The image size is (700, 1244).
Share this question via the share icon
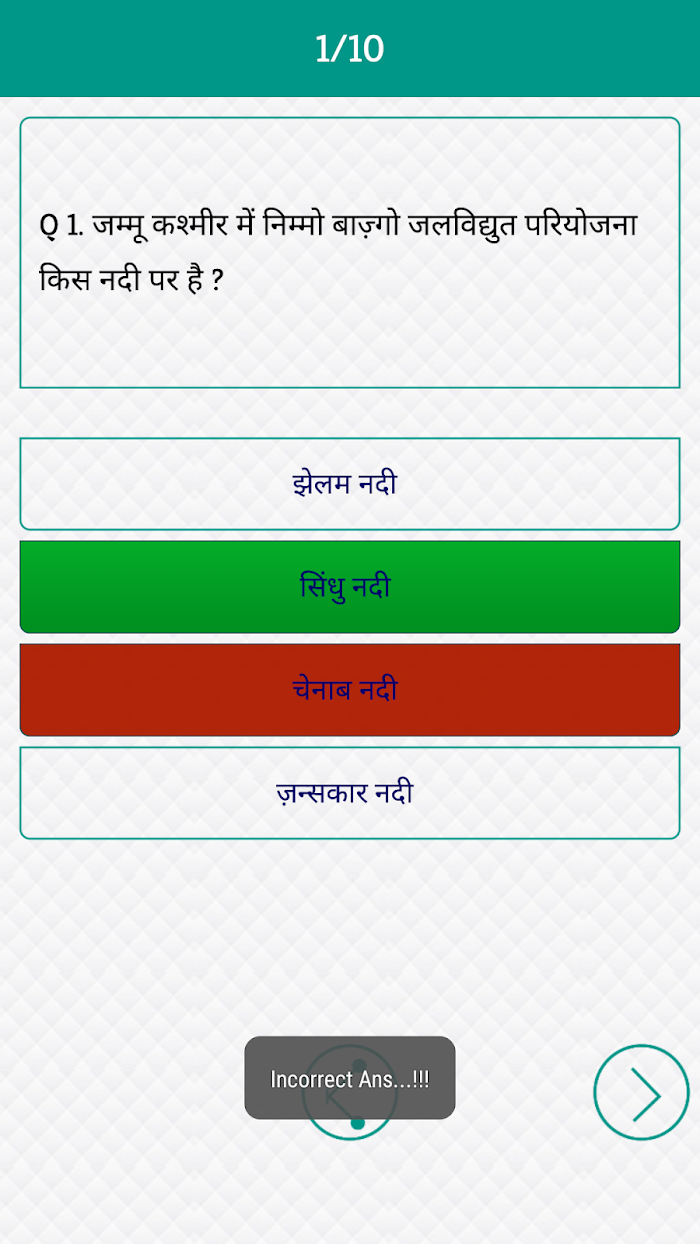point(350,1093)
